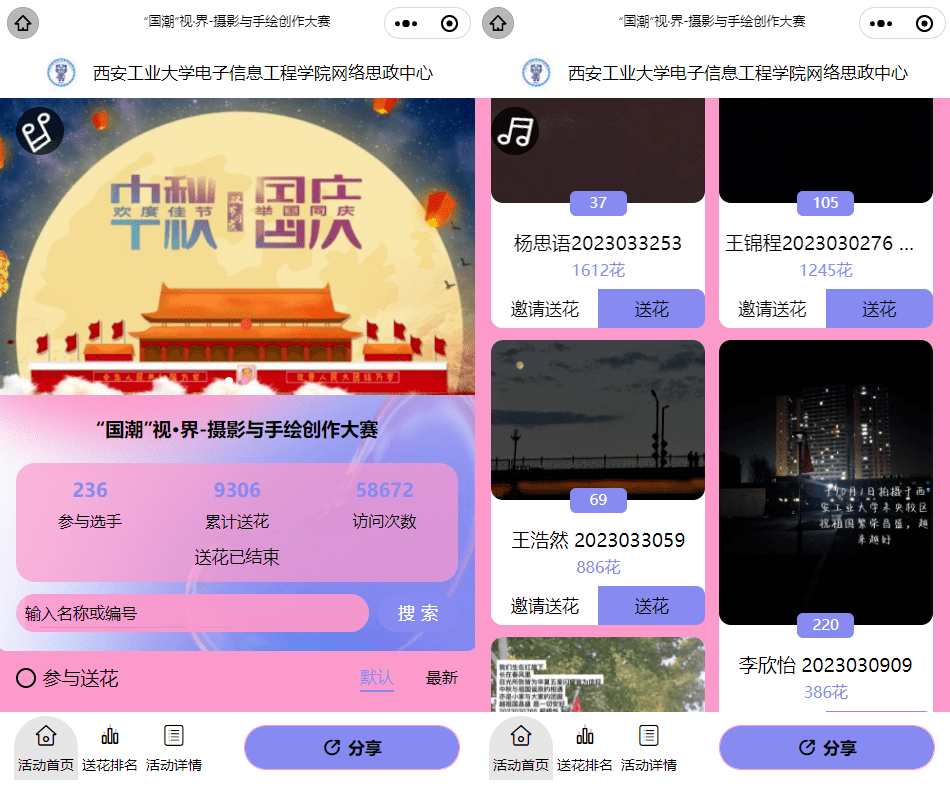Tap the name or number search field

coord(192,613)
